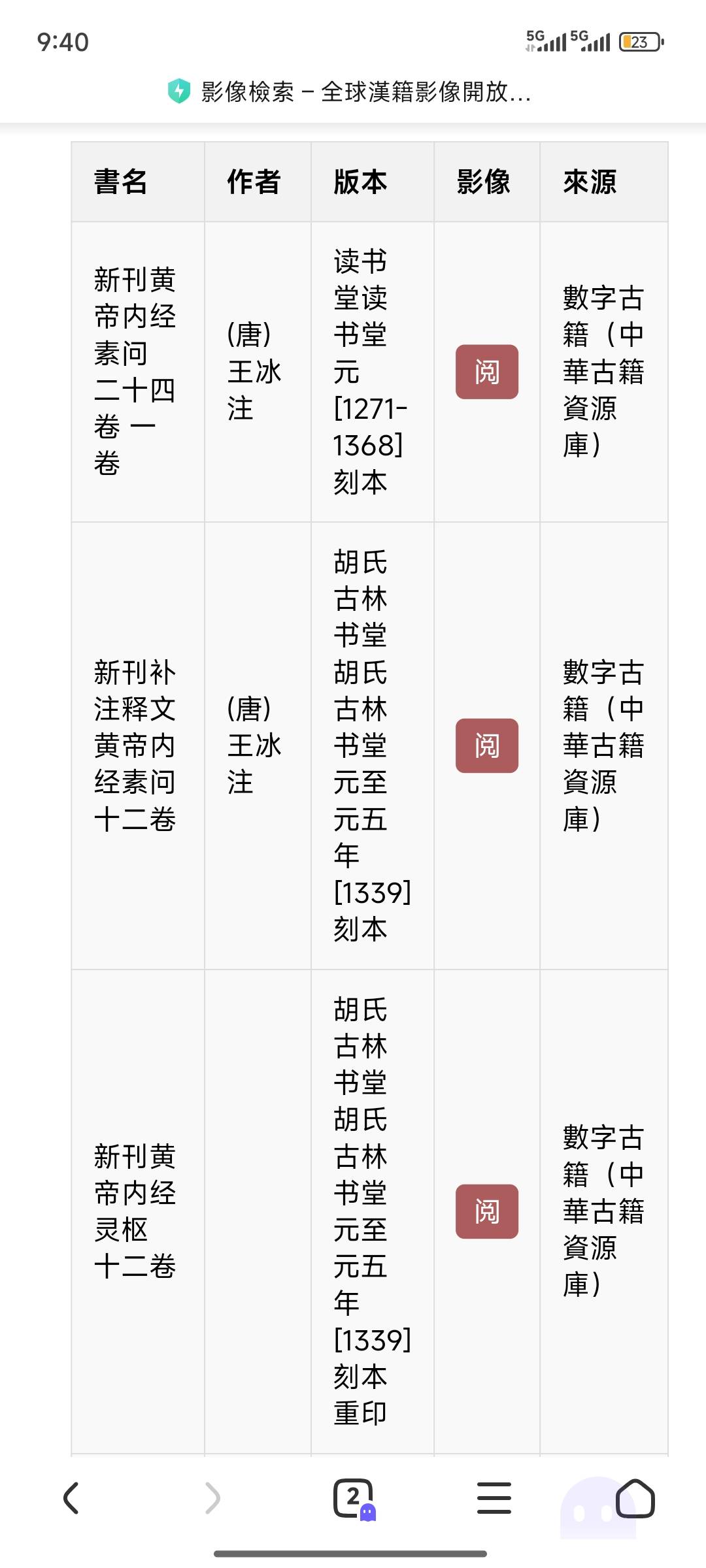Open the browser menu
This screenshot has height=1568, width=706.
494,1497
